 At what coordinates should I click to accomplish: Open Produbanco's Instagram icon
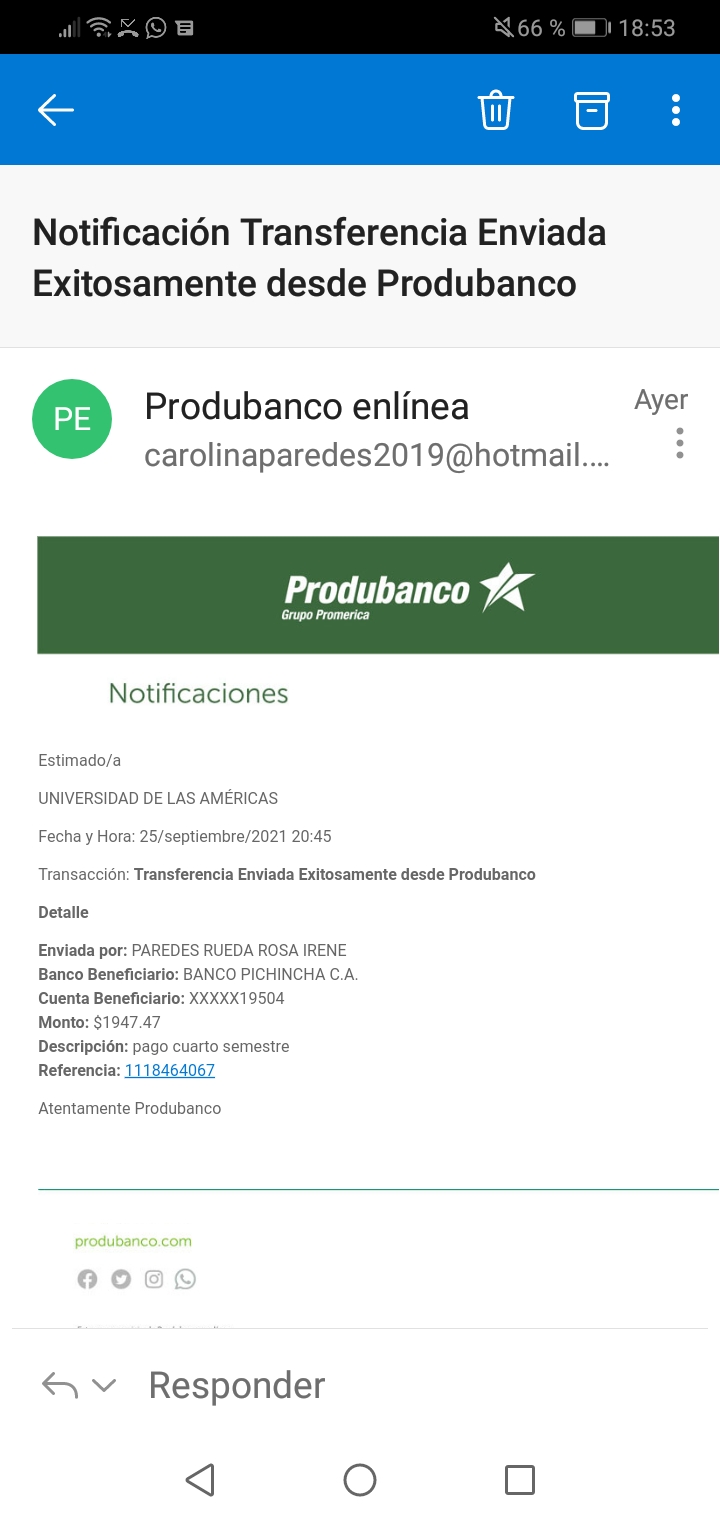click(x=153, y=1279)
